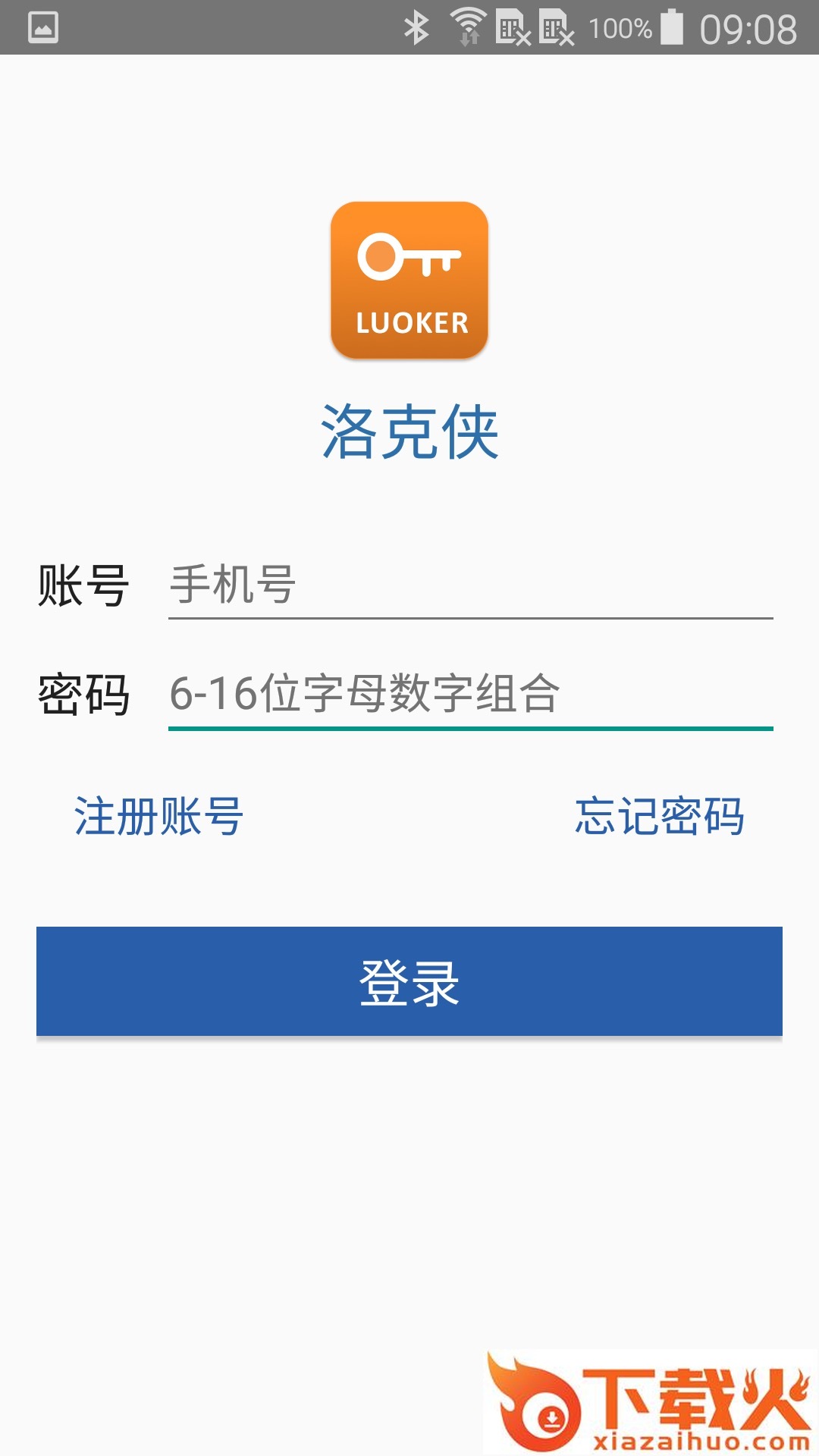Open 注册账号 to register an account

158,817
